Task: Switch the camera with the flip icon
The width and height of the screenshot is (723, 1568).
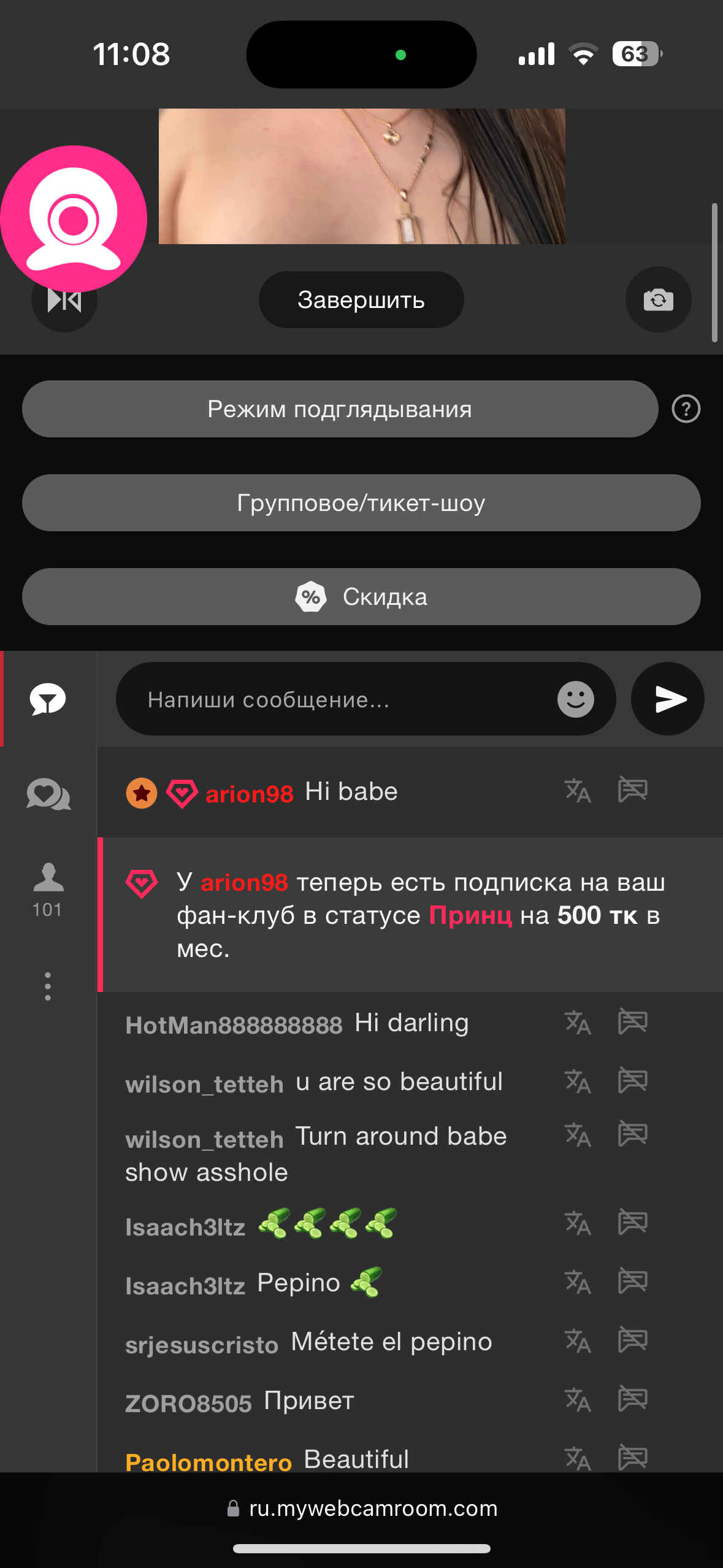Action: [658, 300]
